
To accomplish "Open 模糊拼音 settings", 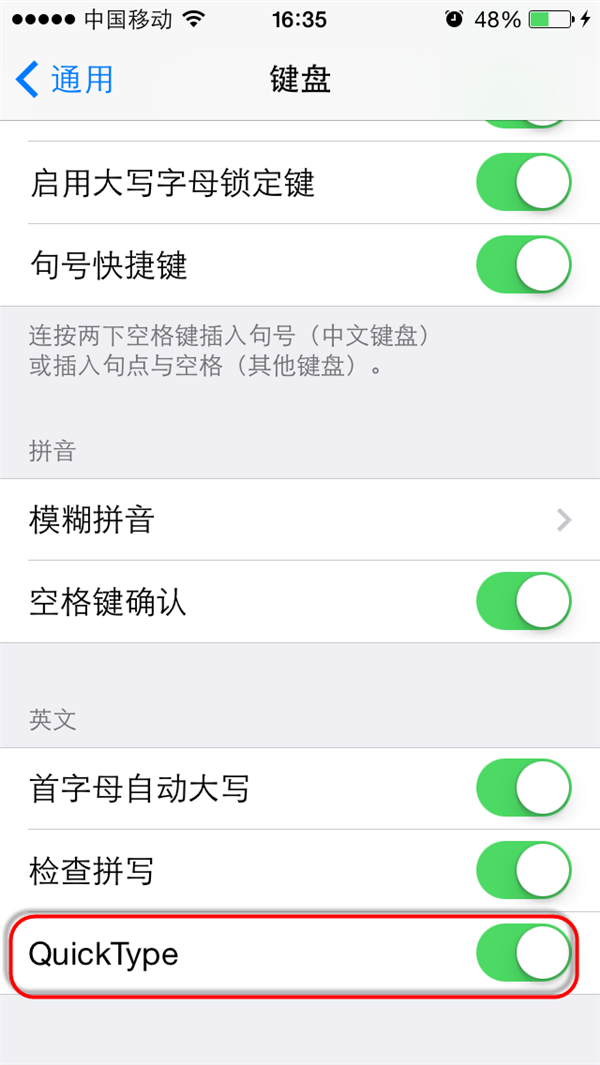I will coord(300,520).
